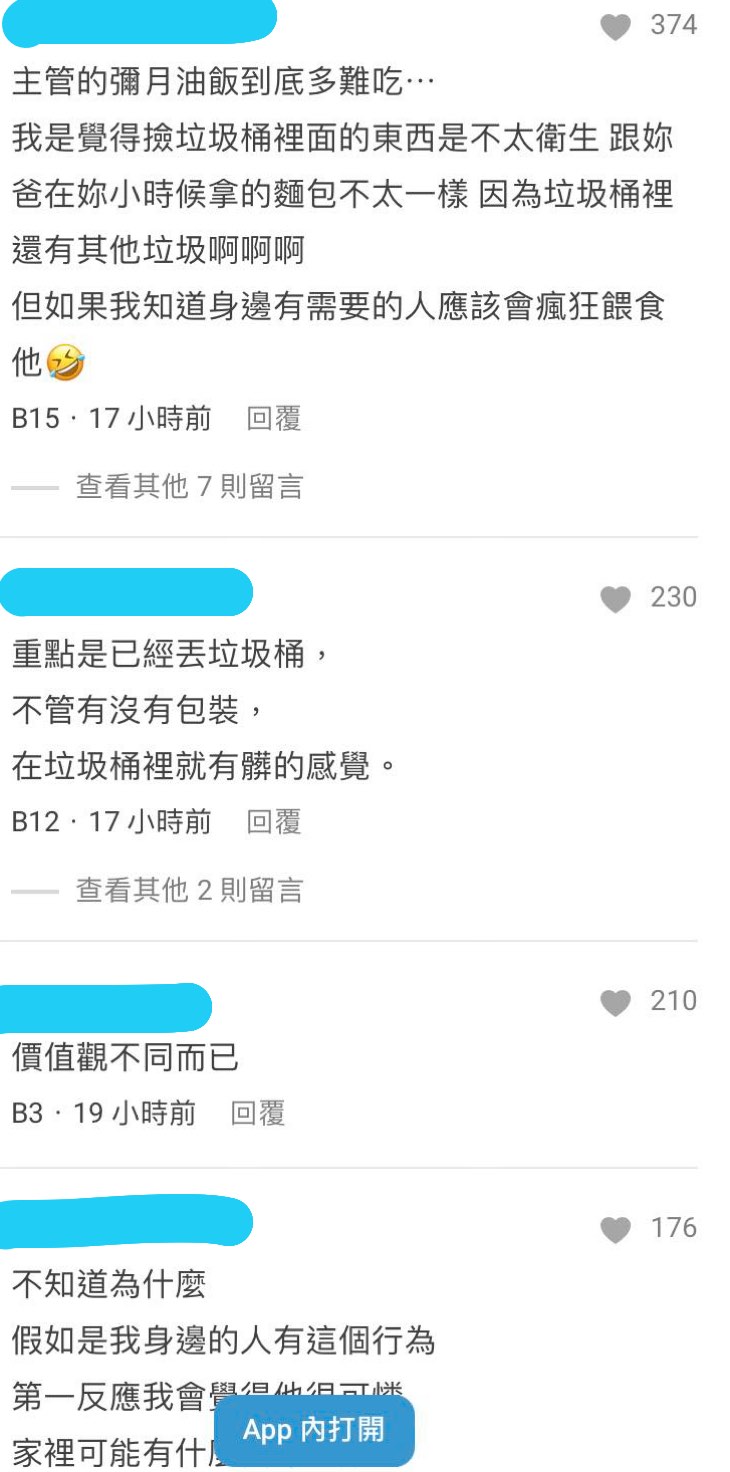
Task: Expand 查看其他 7 則留言 replies
Action: (189, 487)
